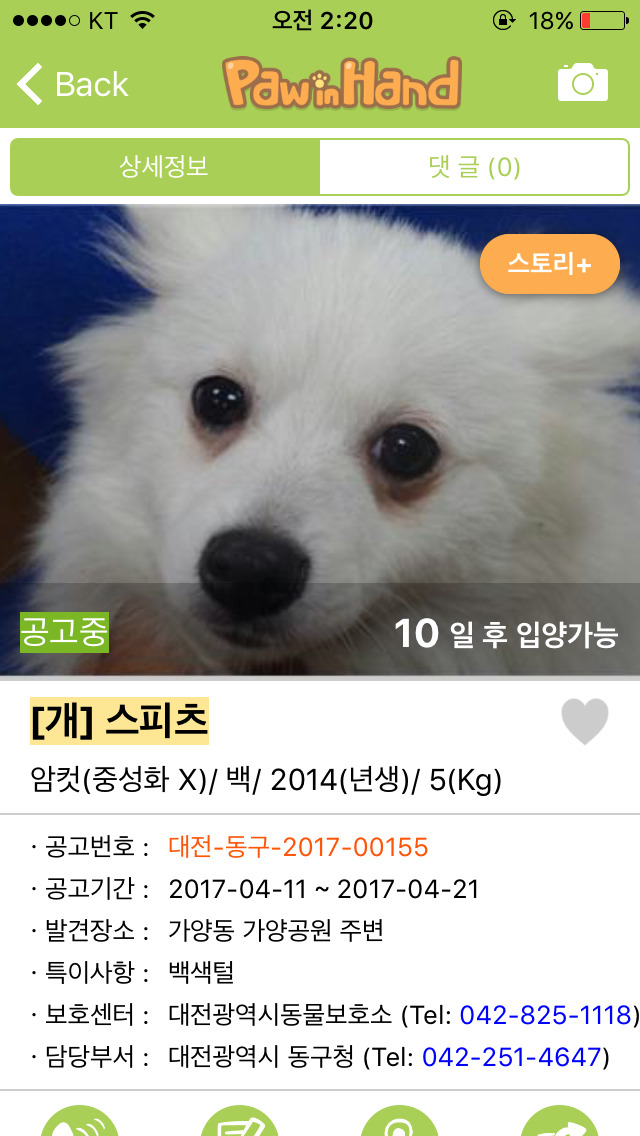Tap the green pencil note icon

point(240,1122)
